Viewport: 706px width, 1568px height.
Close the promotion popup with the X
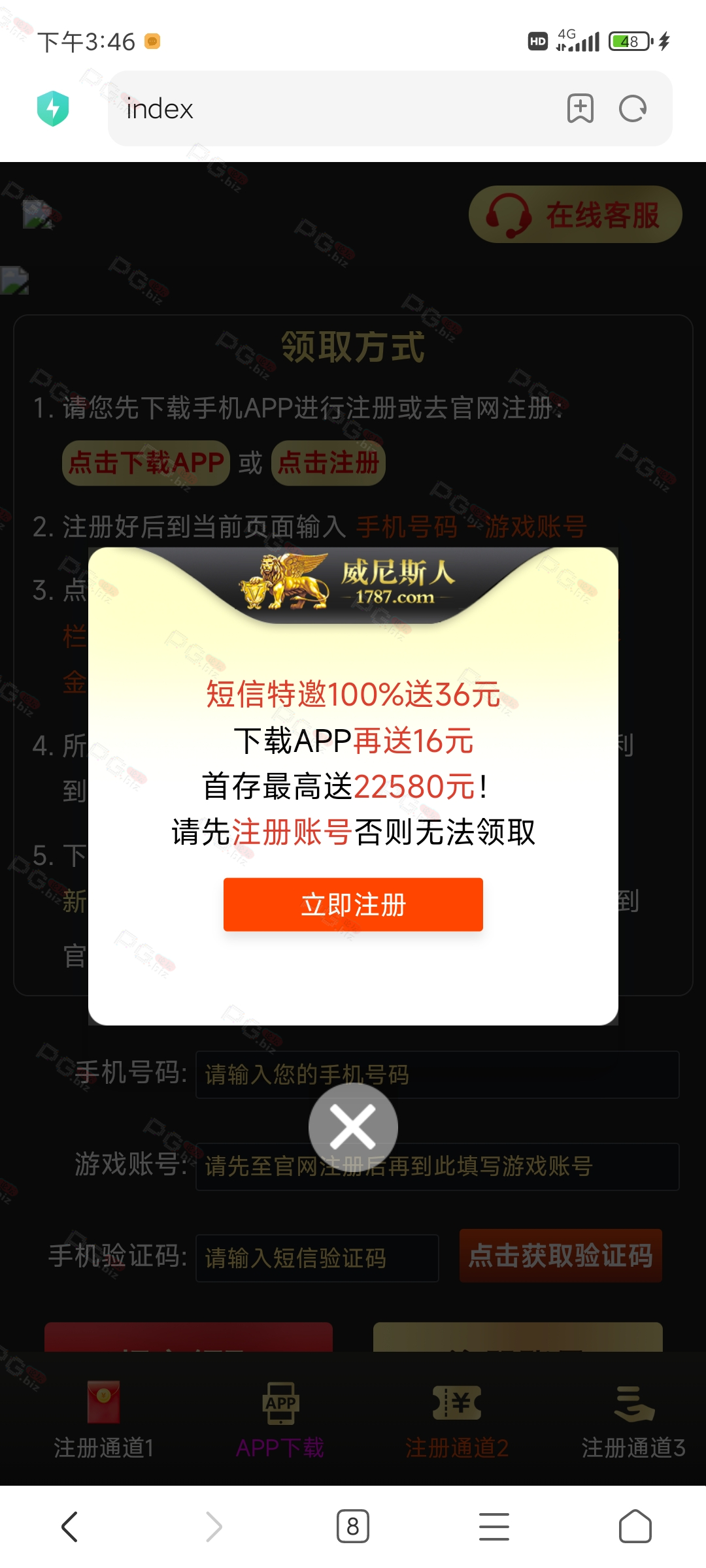coord(353,1127)
